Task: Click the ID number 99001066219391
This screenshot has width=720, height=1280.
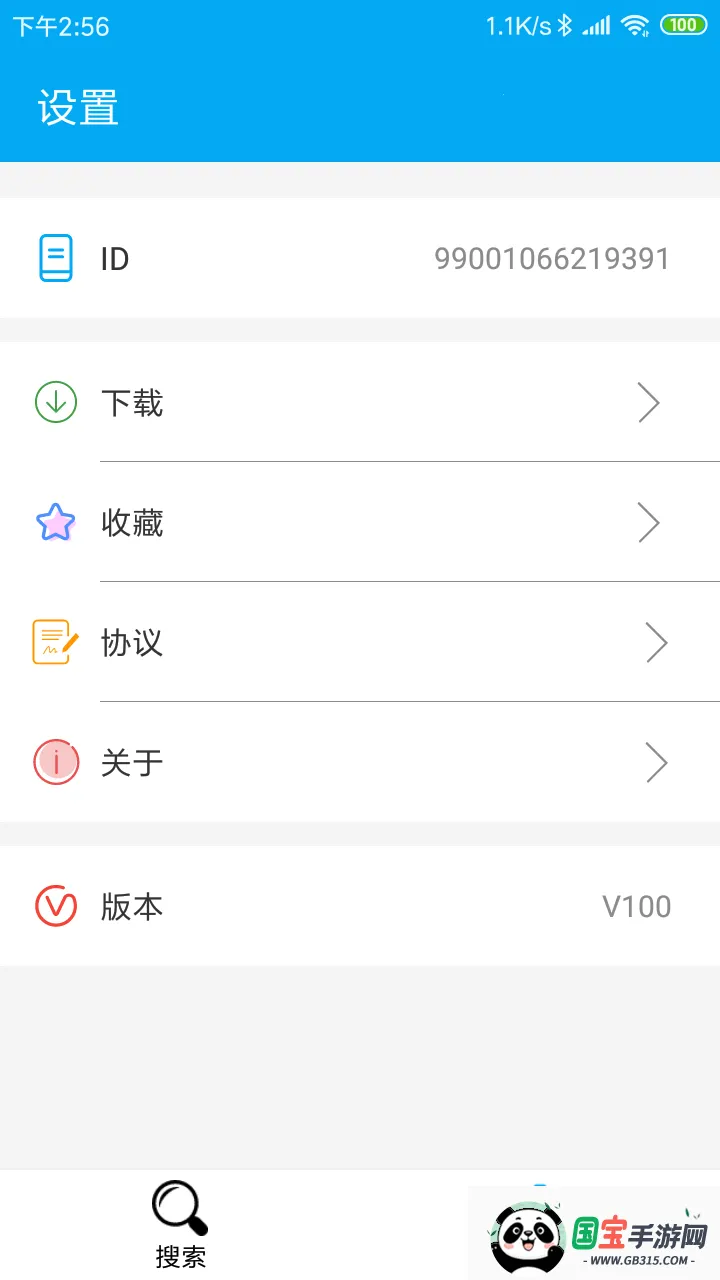Action: click(553, 258)
